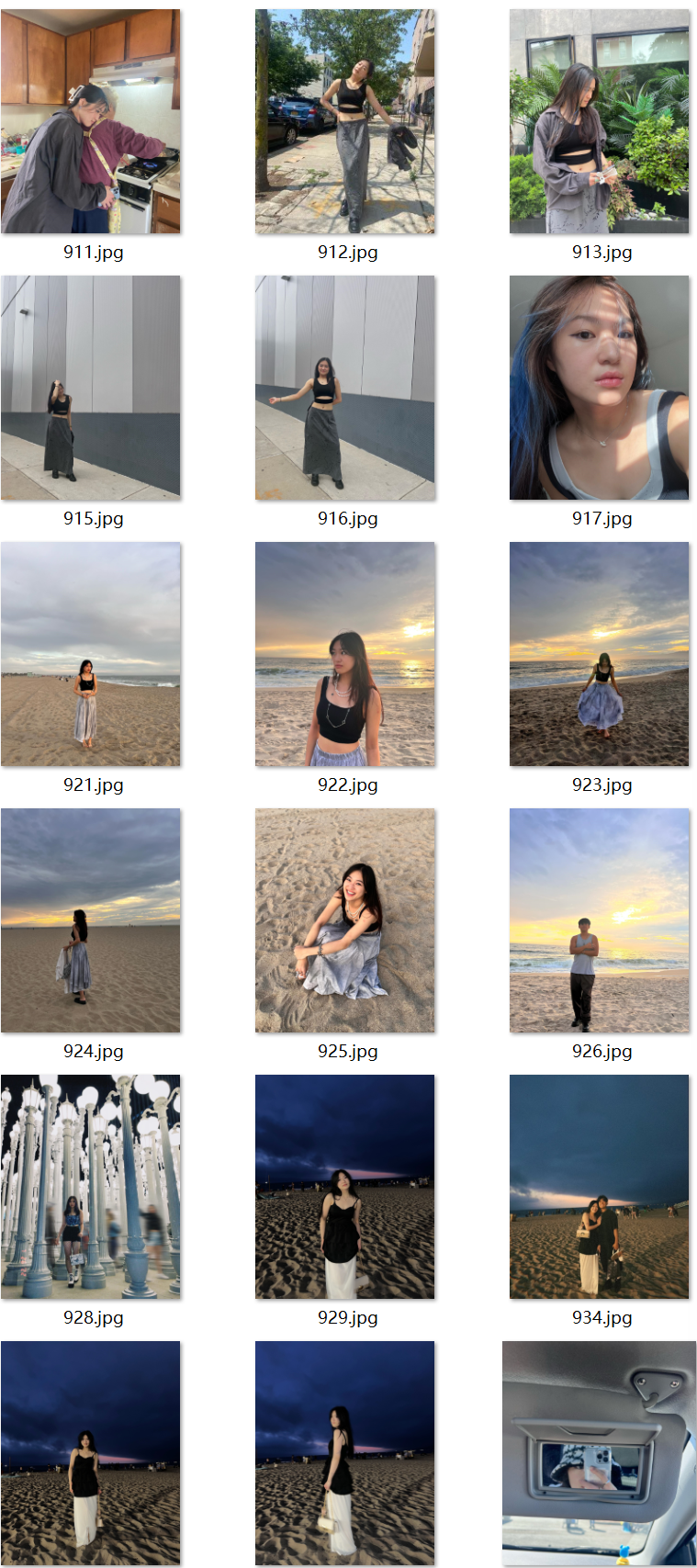Open the 916.jpg thumbnail
This screenshot has height=1568, width=697.
[x=345, y=388]
